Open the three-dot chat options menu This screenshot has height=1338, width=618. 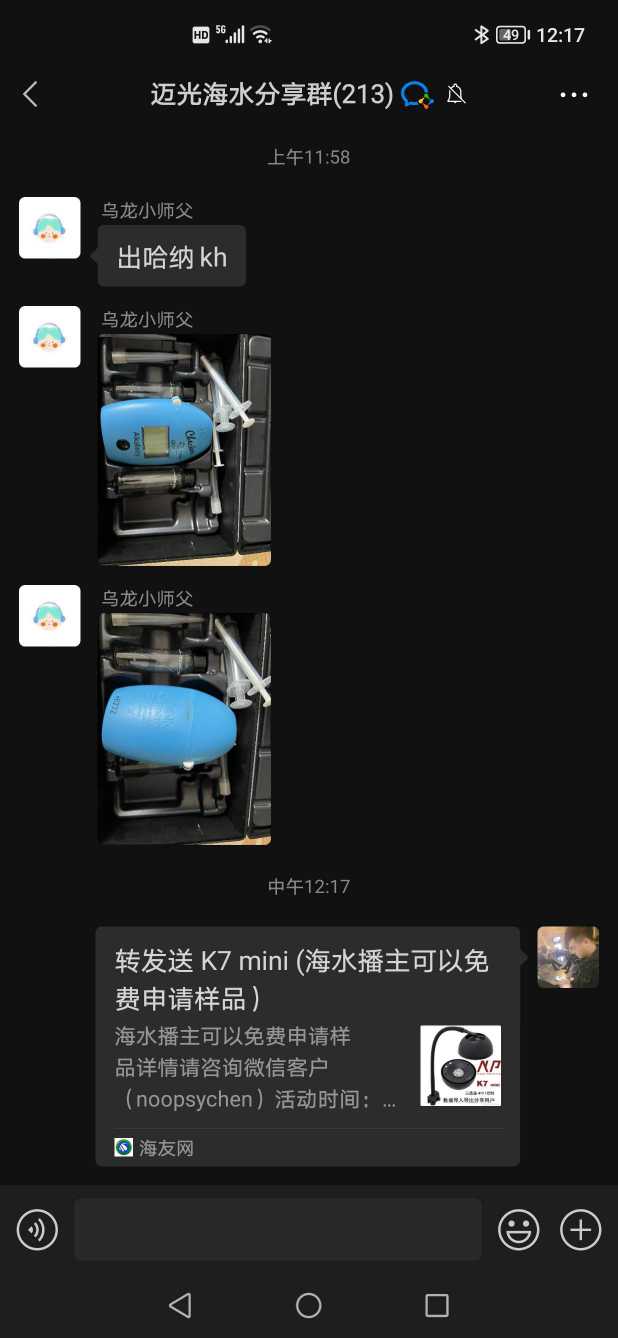pyautogui.click(x=574, y=95)
